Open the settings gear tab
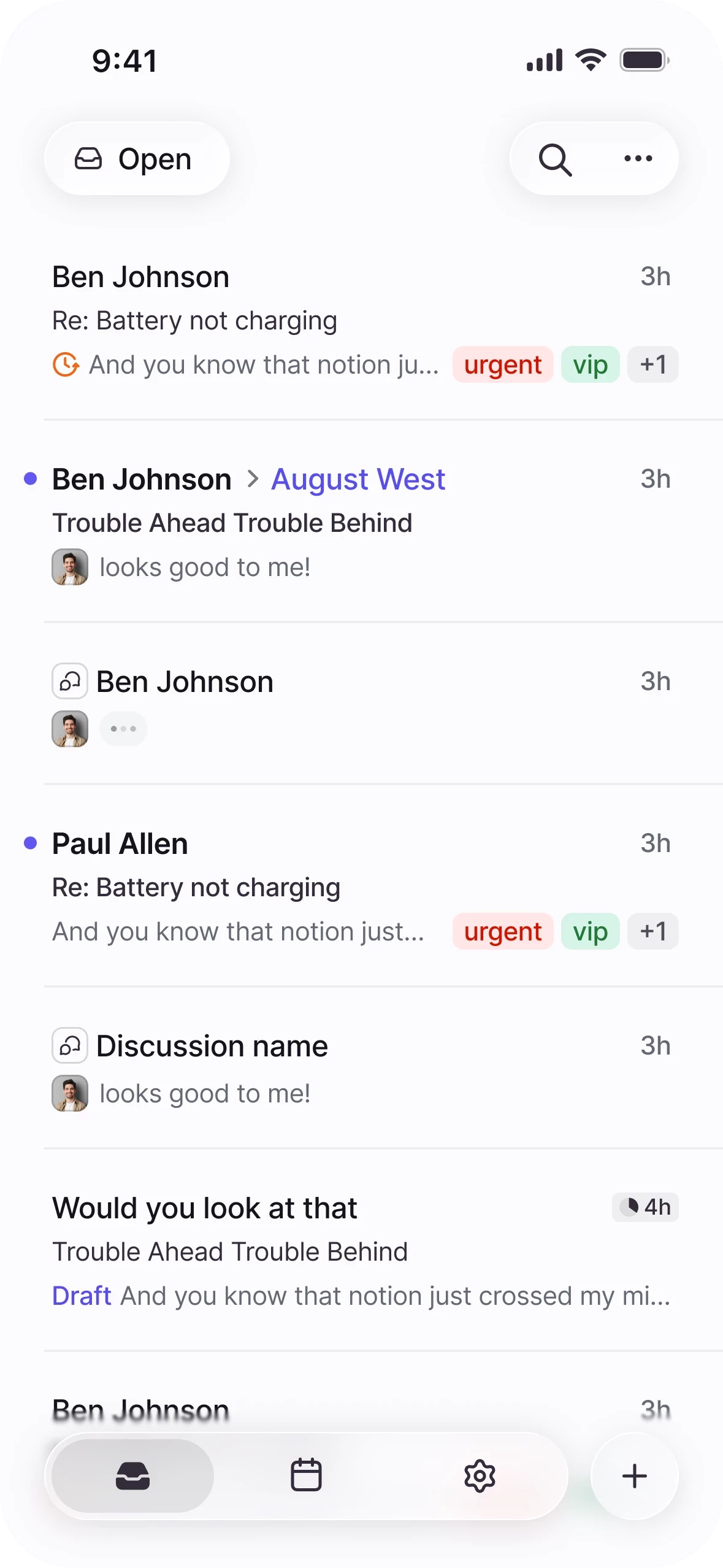This screenshot has width=723, height=1568. click(480, 1475)
